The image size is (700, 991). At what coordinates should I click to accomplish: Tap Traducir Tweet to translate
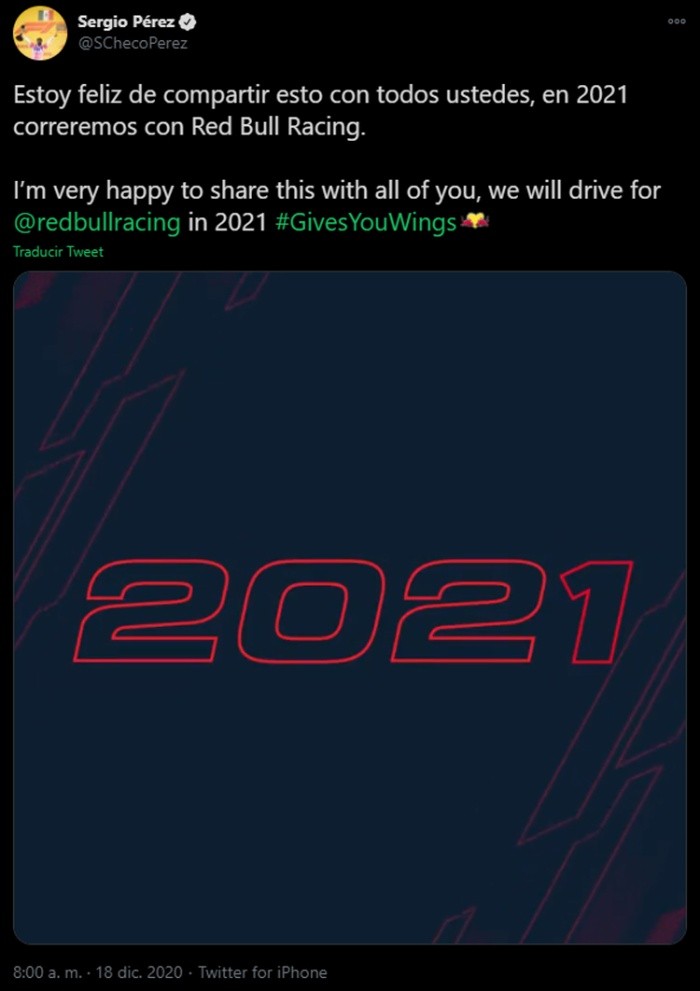tap(58, 252)
